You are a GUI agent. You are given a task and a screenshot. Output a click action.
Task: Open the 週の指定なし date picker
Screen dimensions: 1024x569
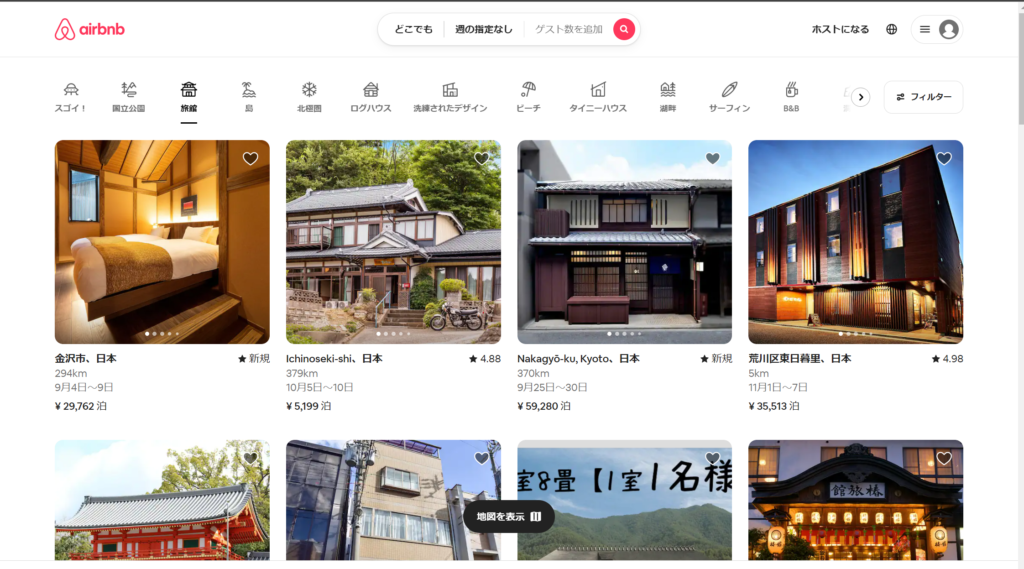click(x=483, y=29)
